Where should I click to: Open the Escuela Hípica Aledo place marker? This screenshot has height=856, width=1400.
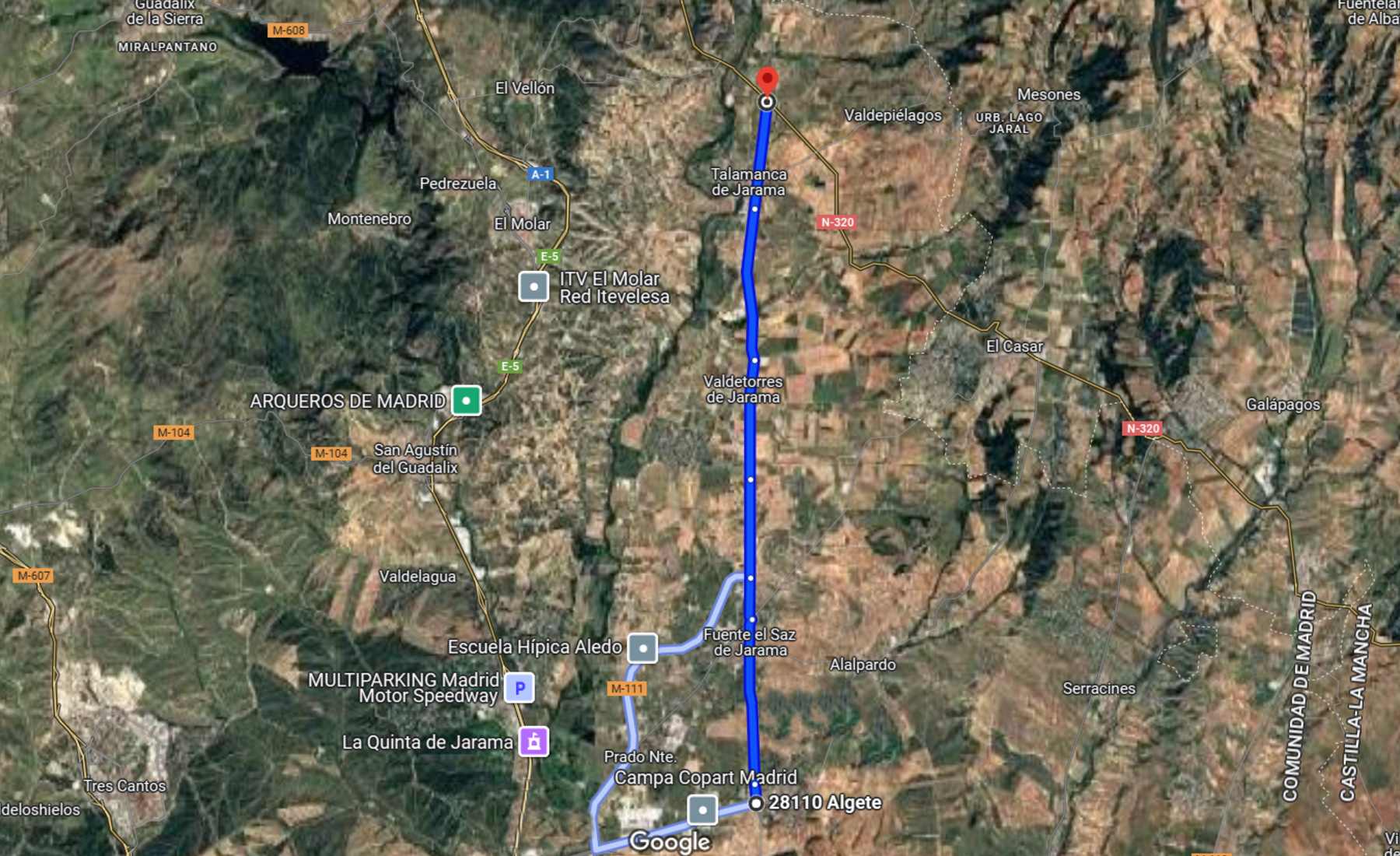click(642, 647)
